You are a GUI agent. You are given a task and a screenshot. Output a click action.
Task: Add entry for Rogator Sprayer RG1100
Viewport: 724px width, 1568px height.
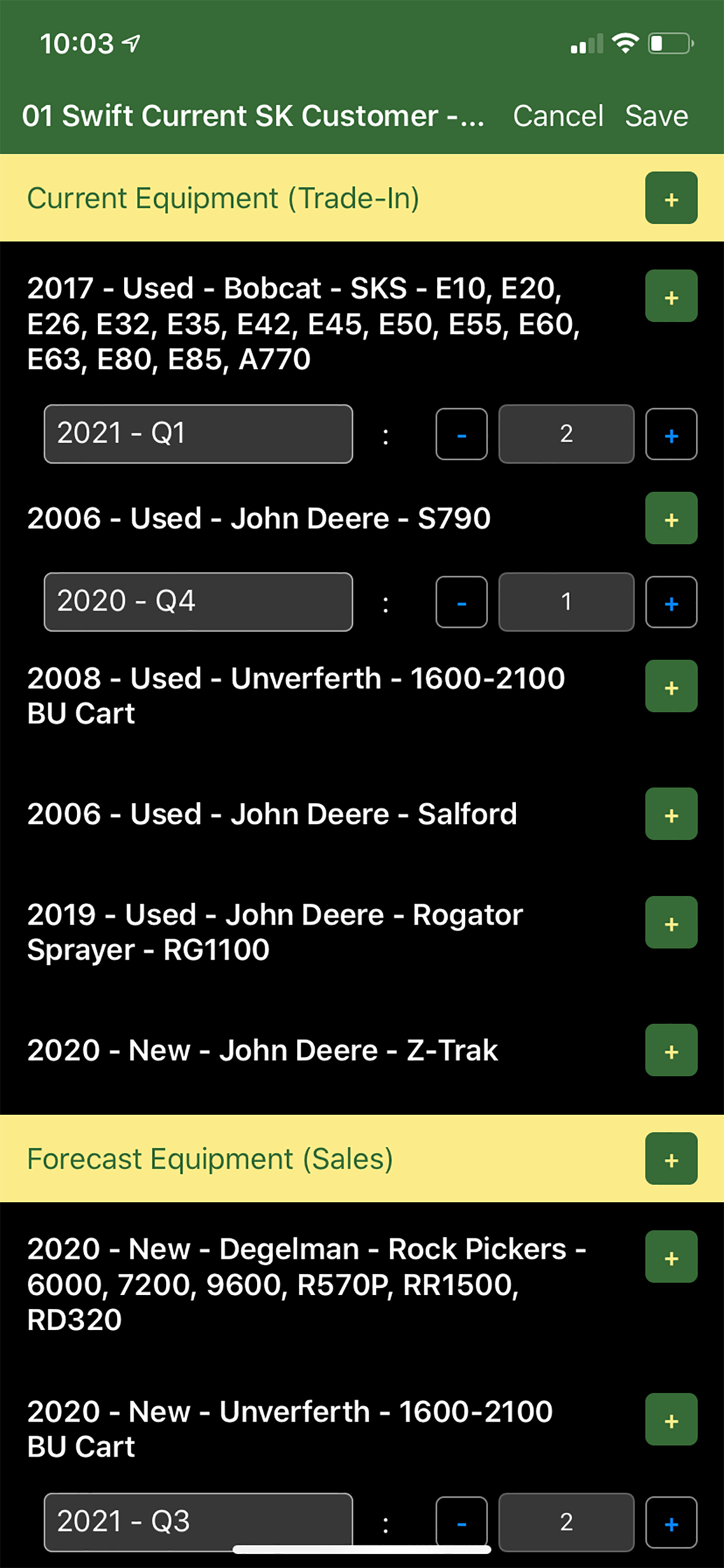671,922
